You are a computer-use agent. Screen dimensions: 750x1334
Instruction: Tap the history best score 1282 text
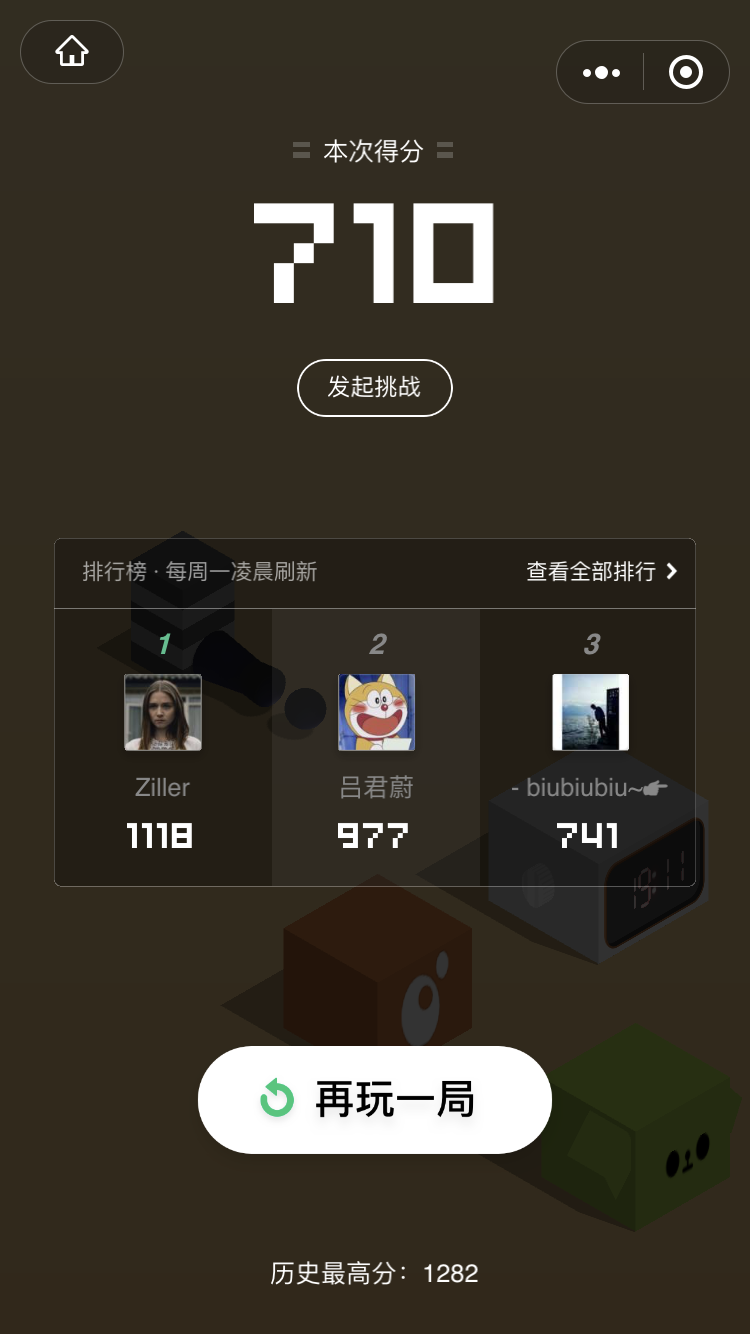[373, 1273]
